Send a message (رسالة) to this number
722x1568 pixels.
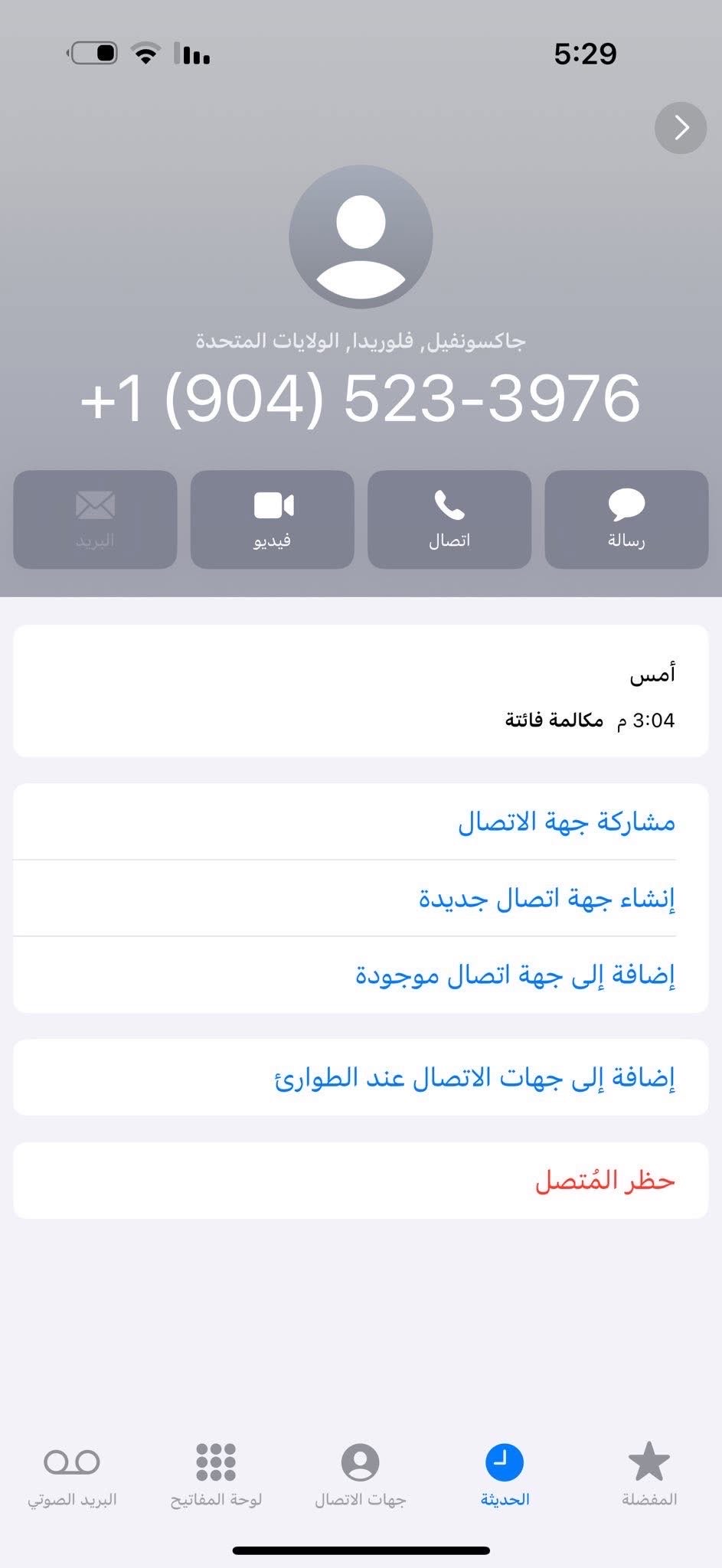tap(626, 519)
